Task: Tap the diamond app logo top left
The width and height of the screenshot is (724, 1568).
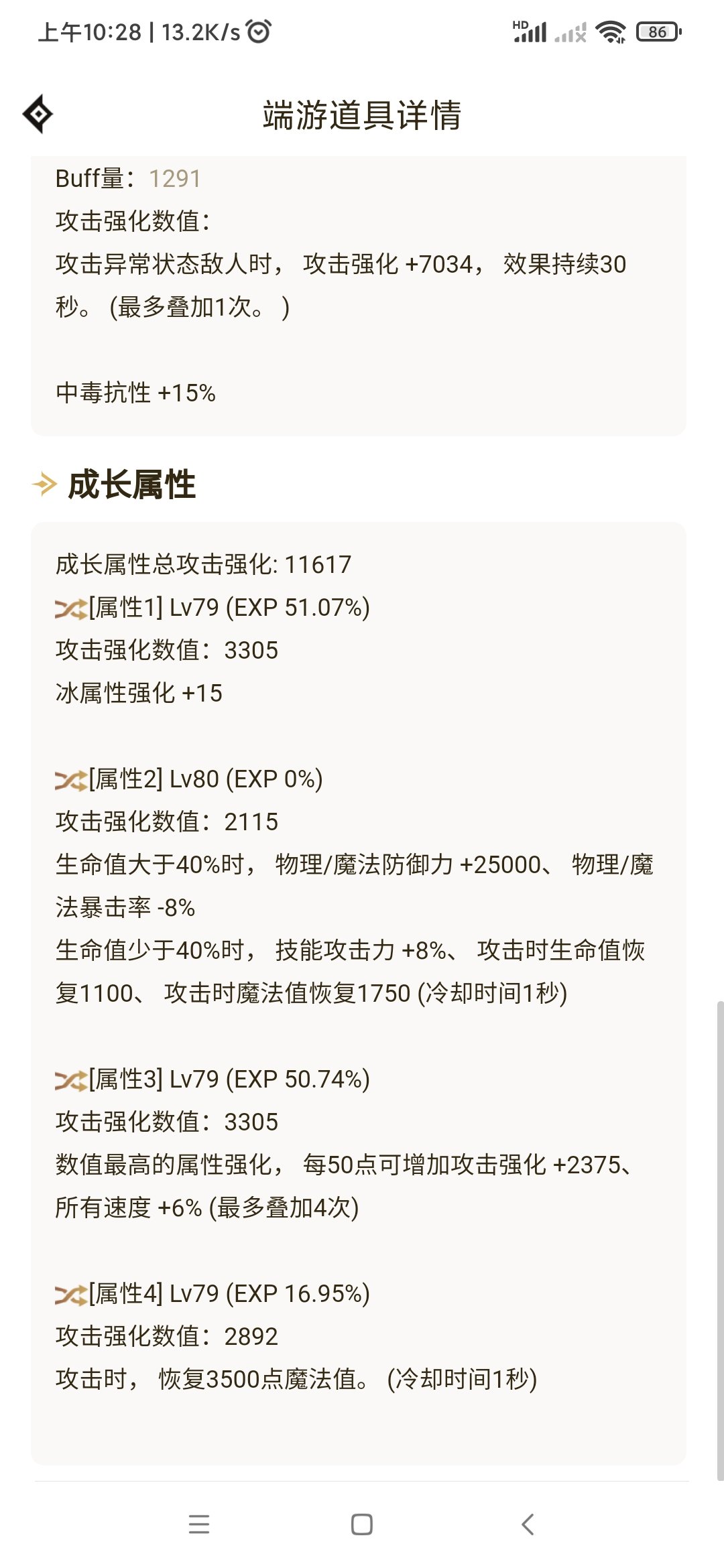Action: (38, 114)
